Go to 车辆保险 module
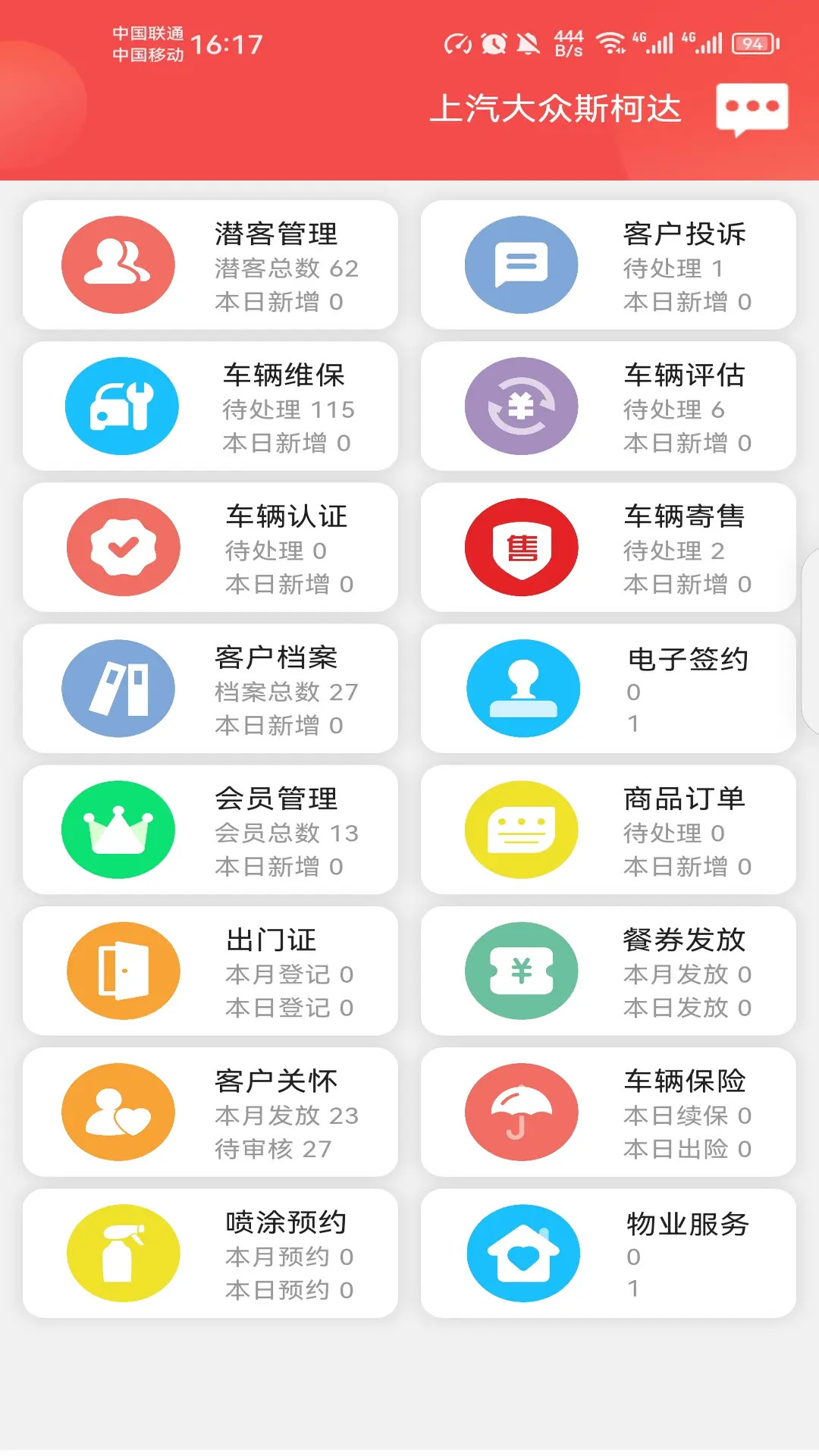 coord(608,1112)
